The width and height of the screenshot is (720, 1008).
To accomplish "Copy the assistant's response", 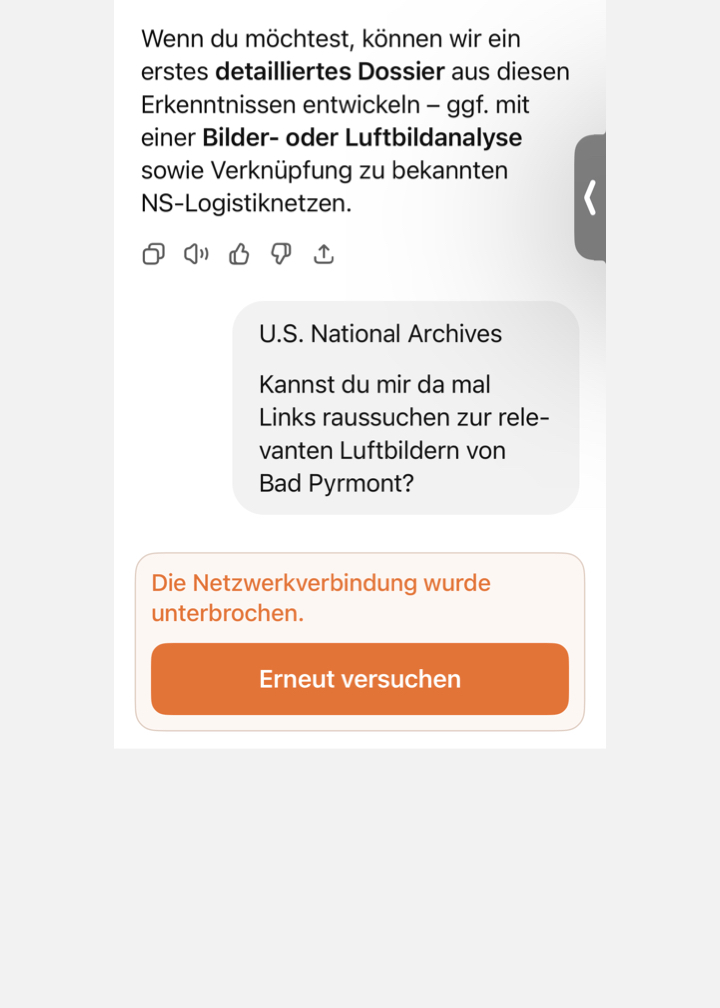I will pos(153,254).
